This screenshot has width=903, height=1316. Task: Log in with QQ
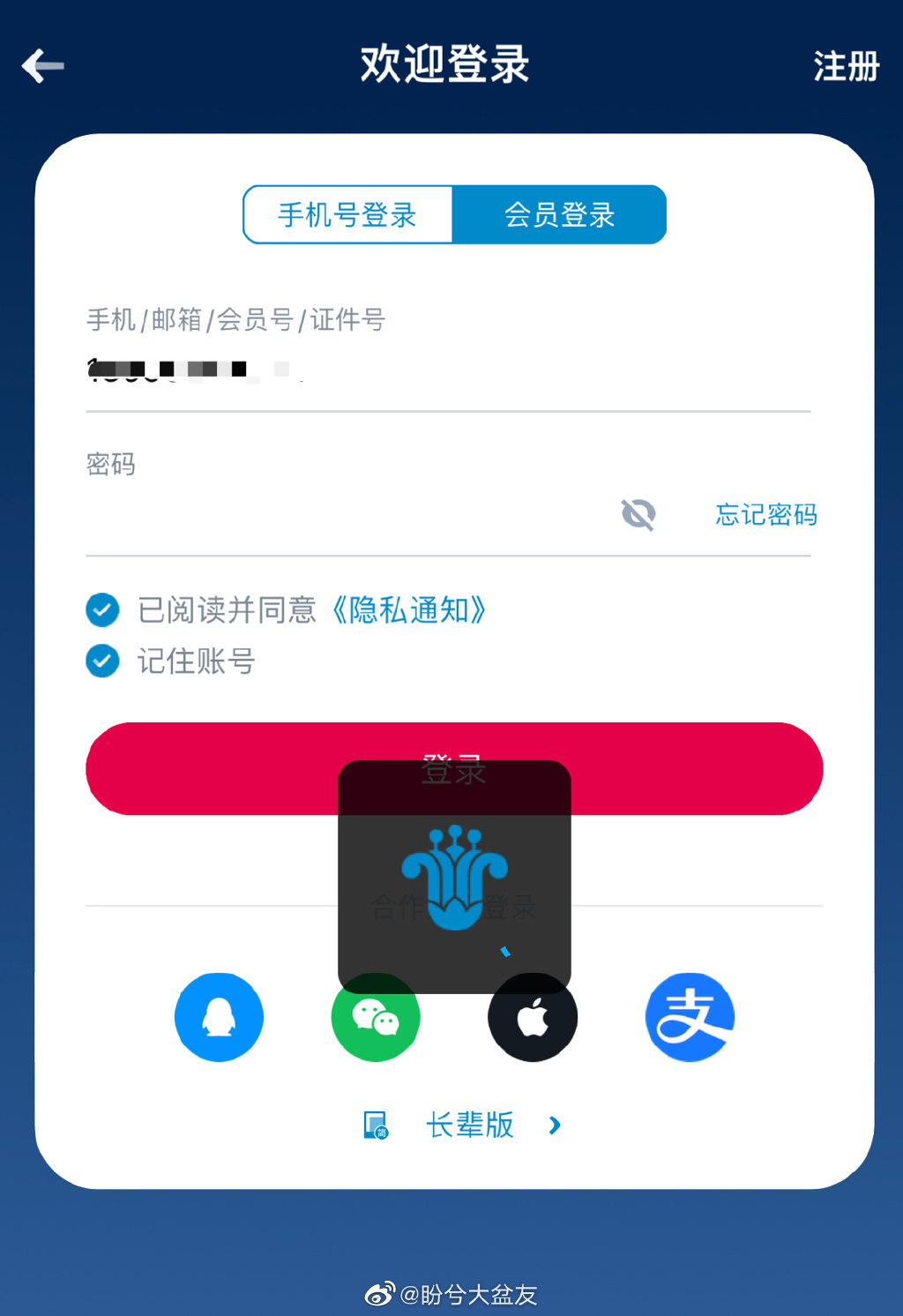[x=219, y=1017]
